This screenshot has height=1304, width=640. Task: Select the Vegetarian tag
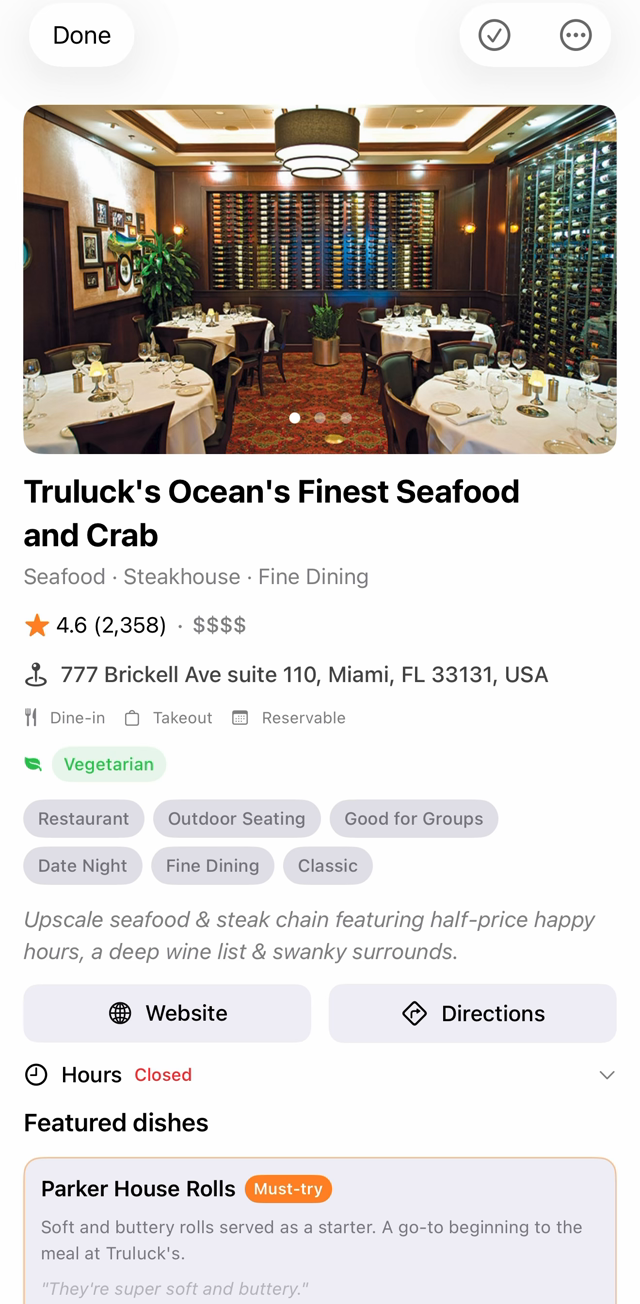tap(108, 765)
